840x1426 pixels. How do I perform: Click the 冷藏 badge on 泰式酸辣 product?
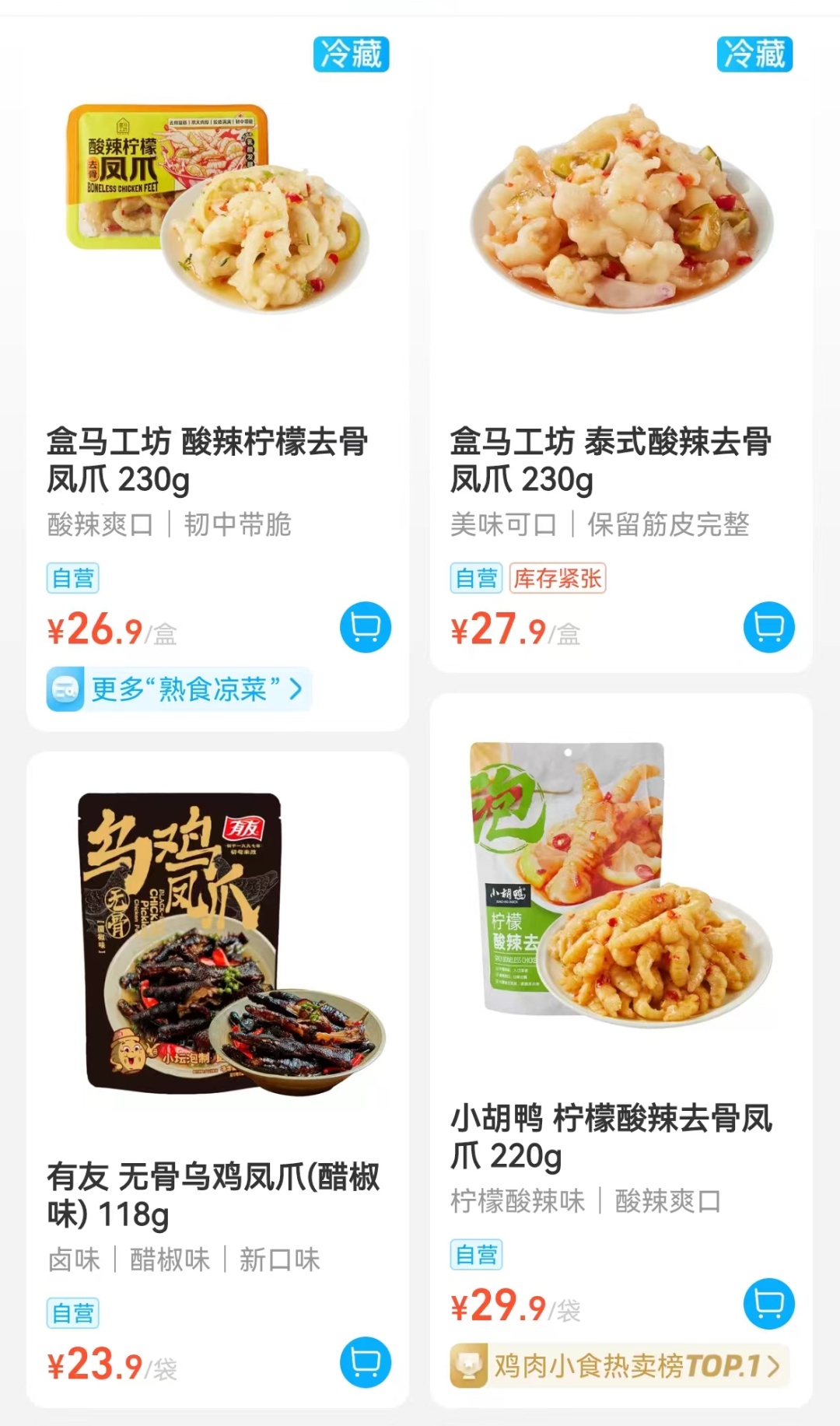coord(755,55)
